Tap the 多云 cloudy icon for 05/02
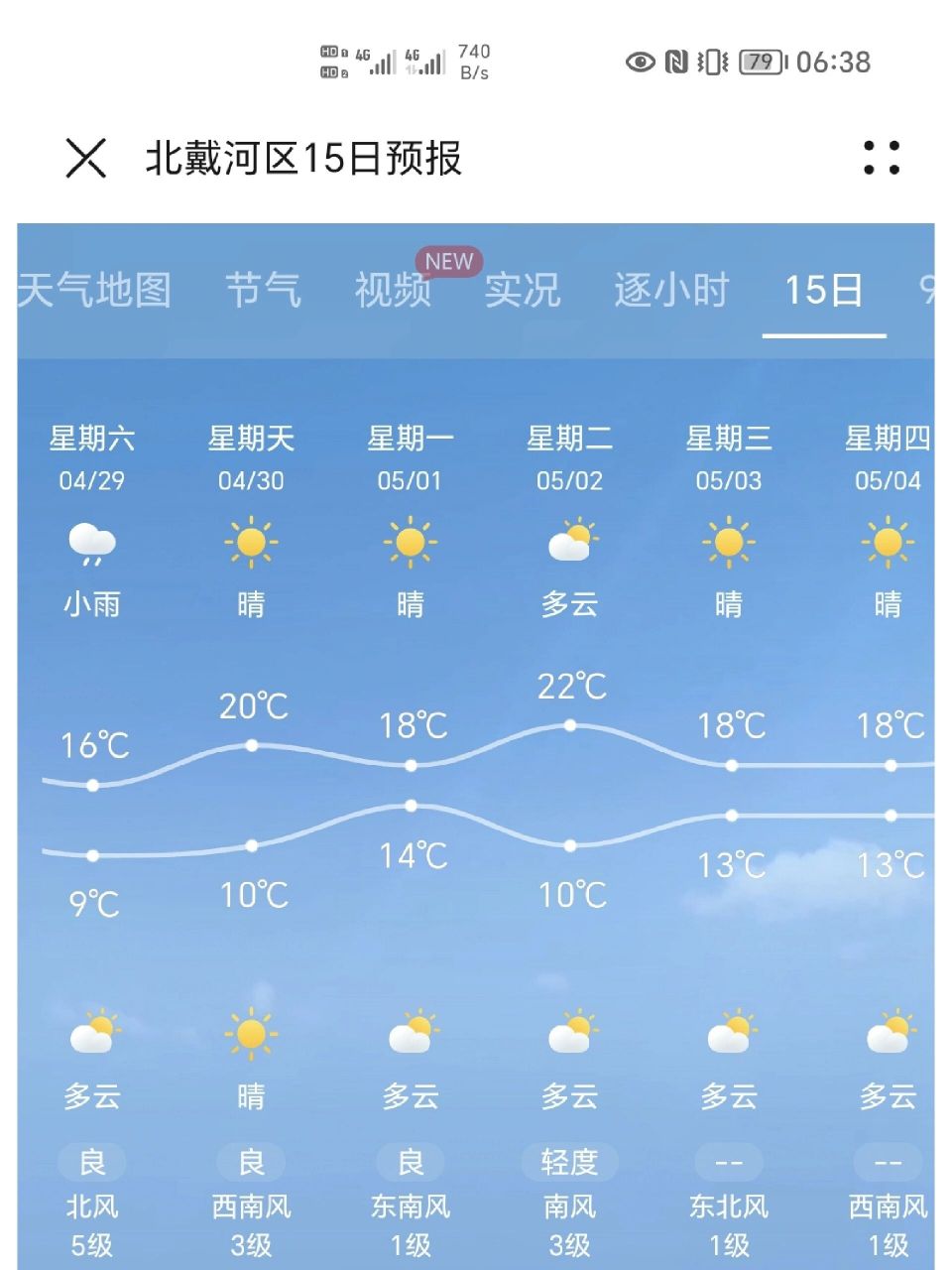This screenshot has height=1270, width=952. [x=570, y=541]
